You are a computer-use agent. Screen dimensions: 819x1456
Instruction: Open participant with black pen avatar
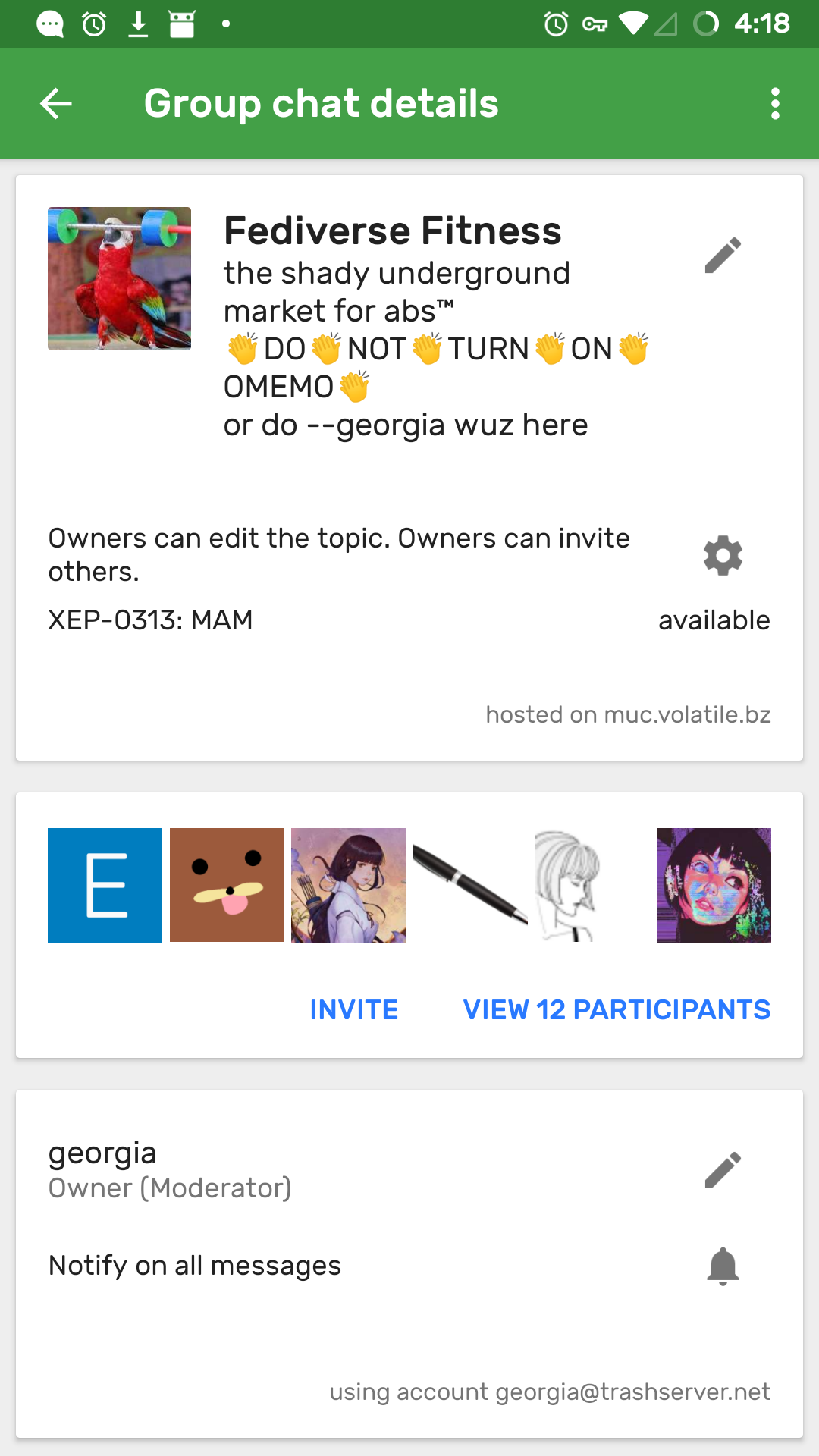click(470, 885)
